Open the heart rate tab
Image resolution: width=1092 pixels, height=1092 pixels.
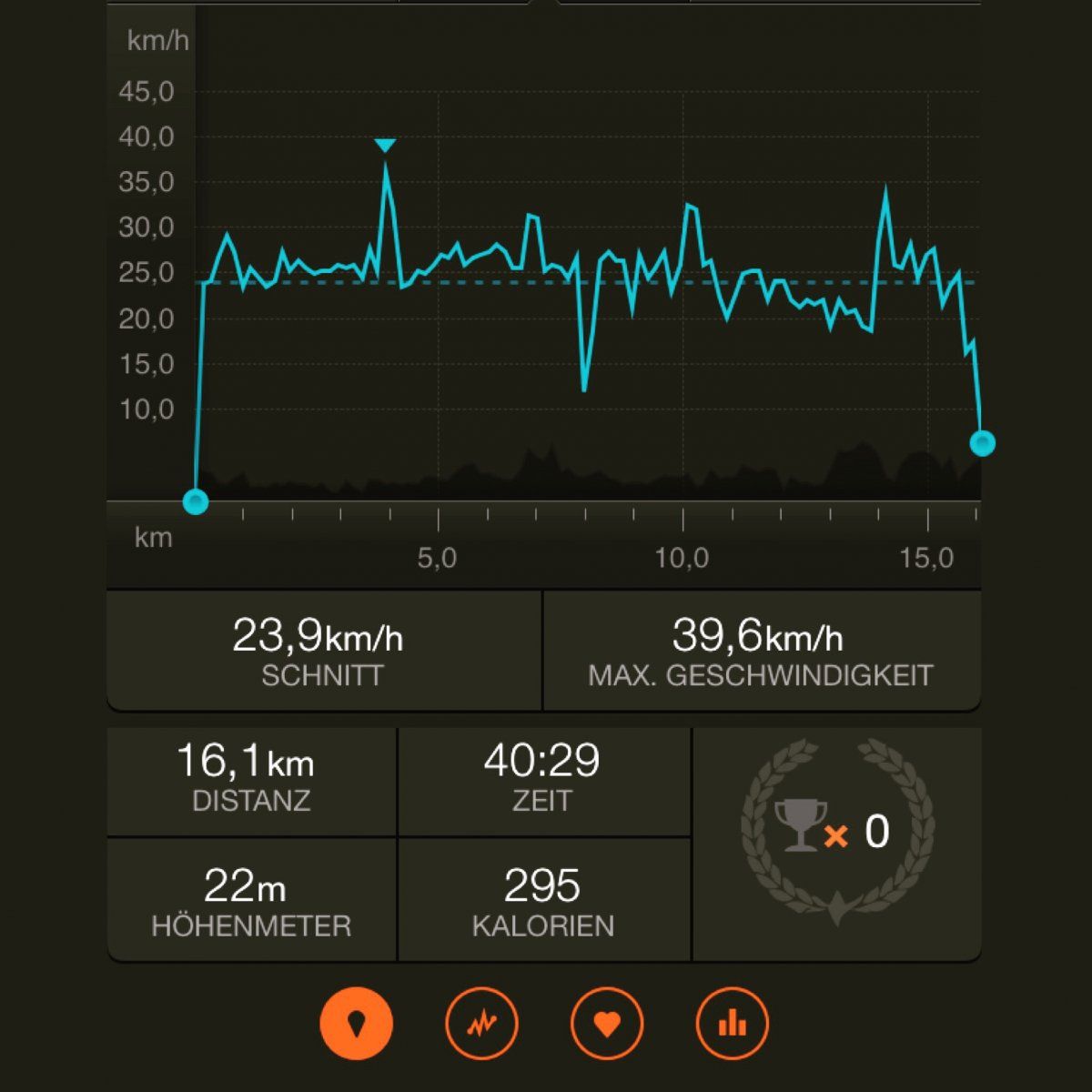[607, 1024]
